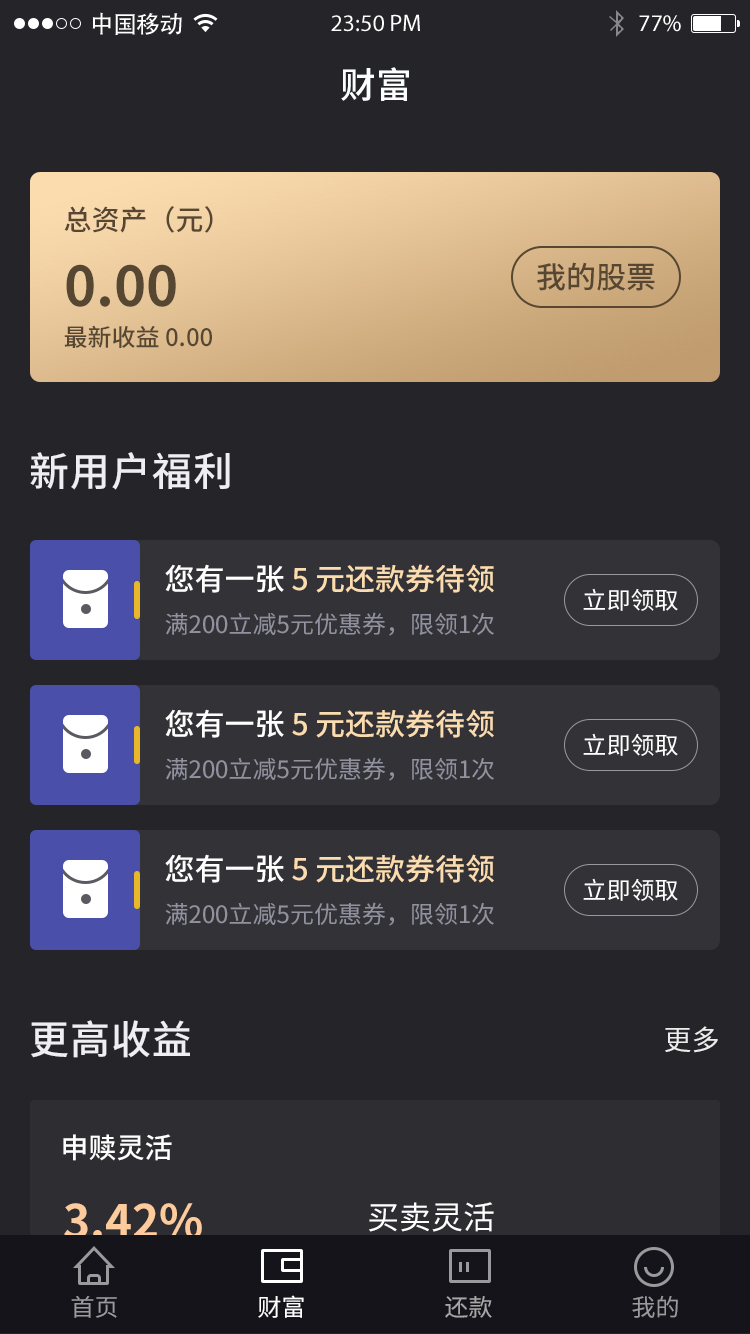View 更多 higher-yield products
Screen dimensions: 750x1334
coord(691,1040)
